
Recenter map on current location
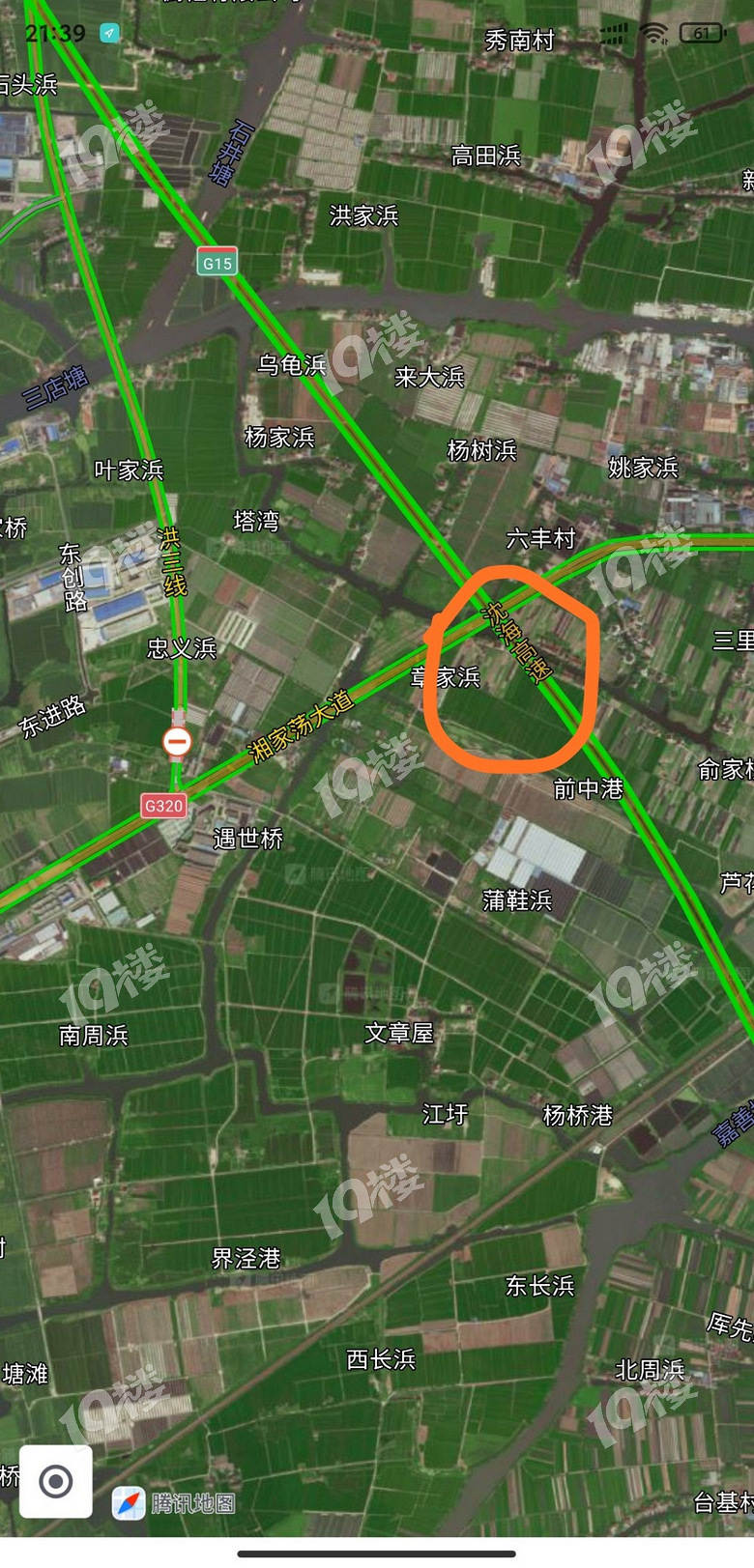(x=56, y=1481)
